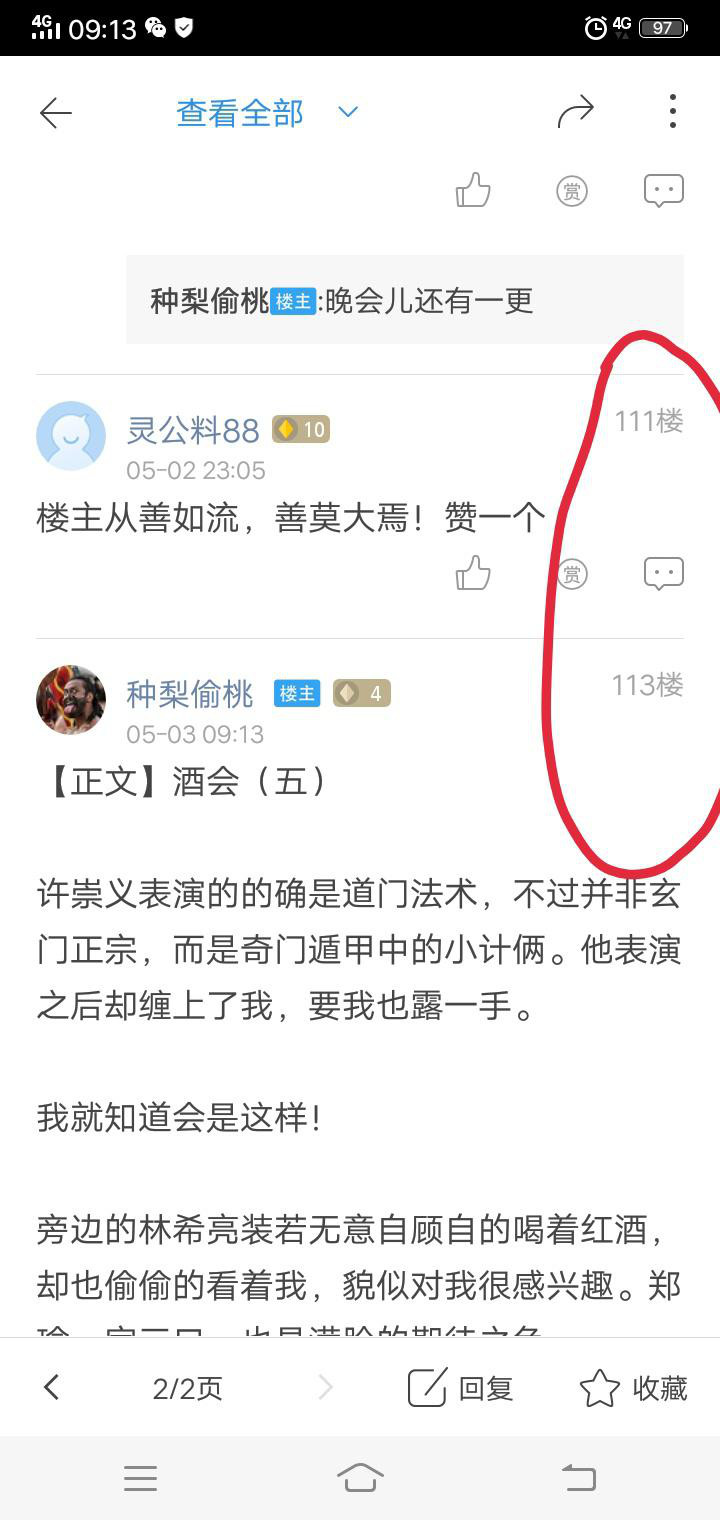Open username 种梨偷桃 on floor 113
Viewport: 720px width, 1520px height.
[x=190, y=693]
